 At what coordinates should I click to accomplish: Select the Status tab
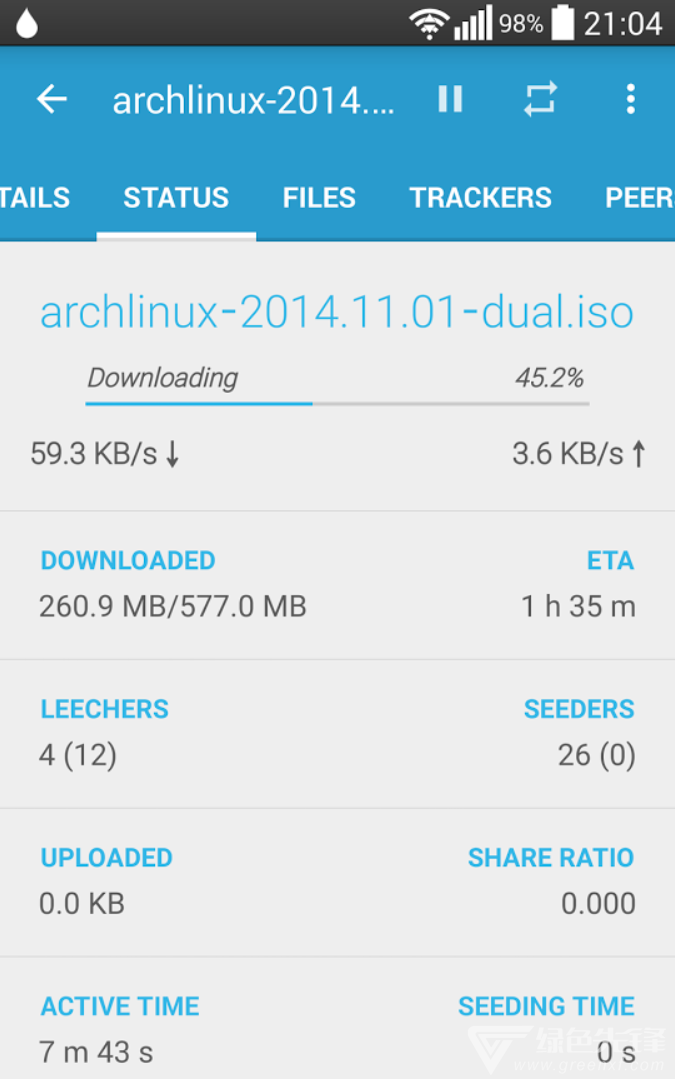(176, 198)
